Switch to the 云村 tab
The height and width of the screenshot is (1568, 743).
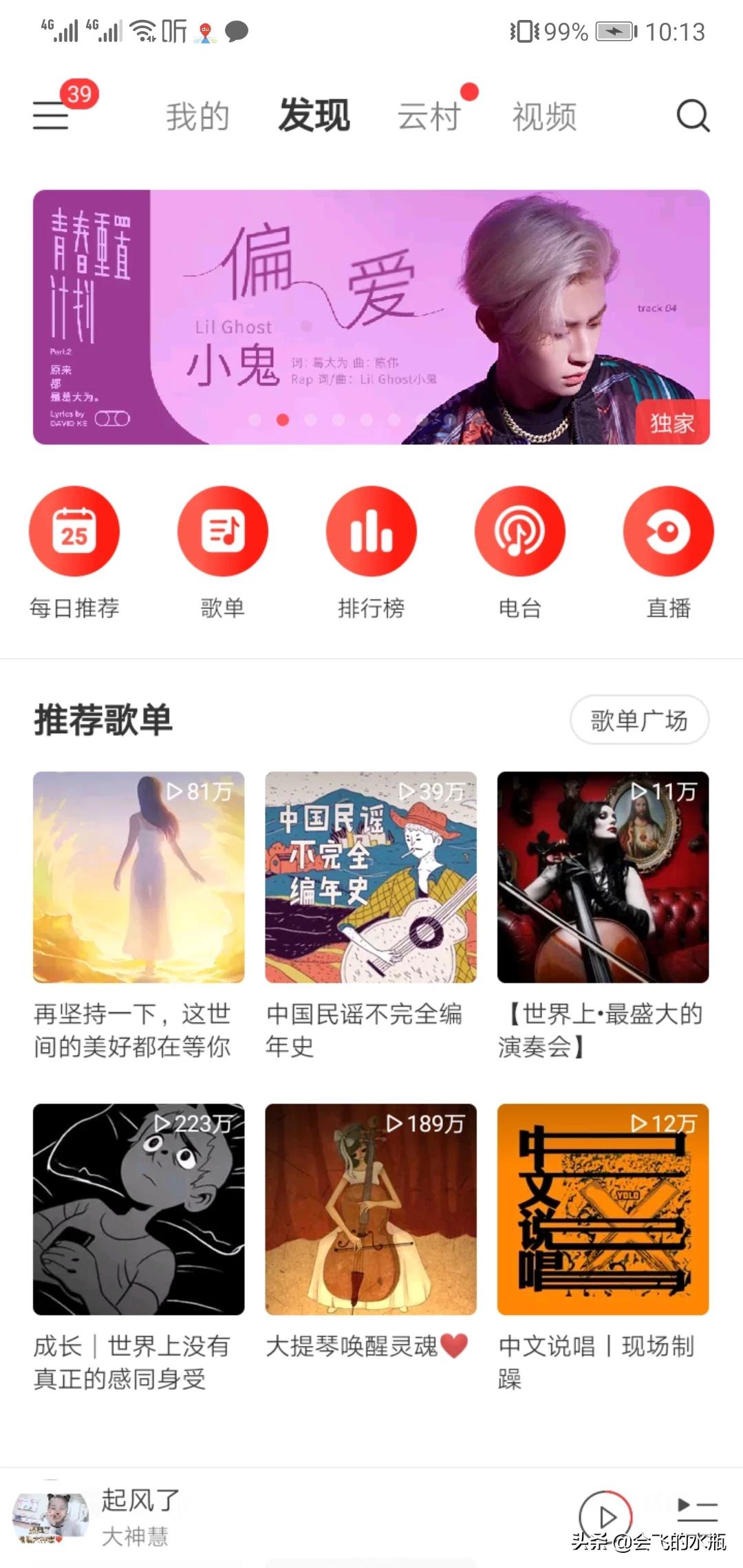[x=429, y=116]
